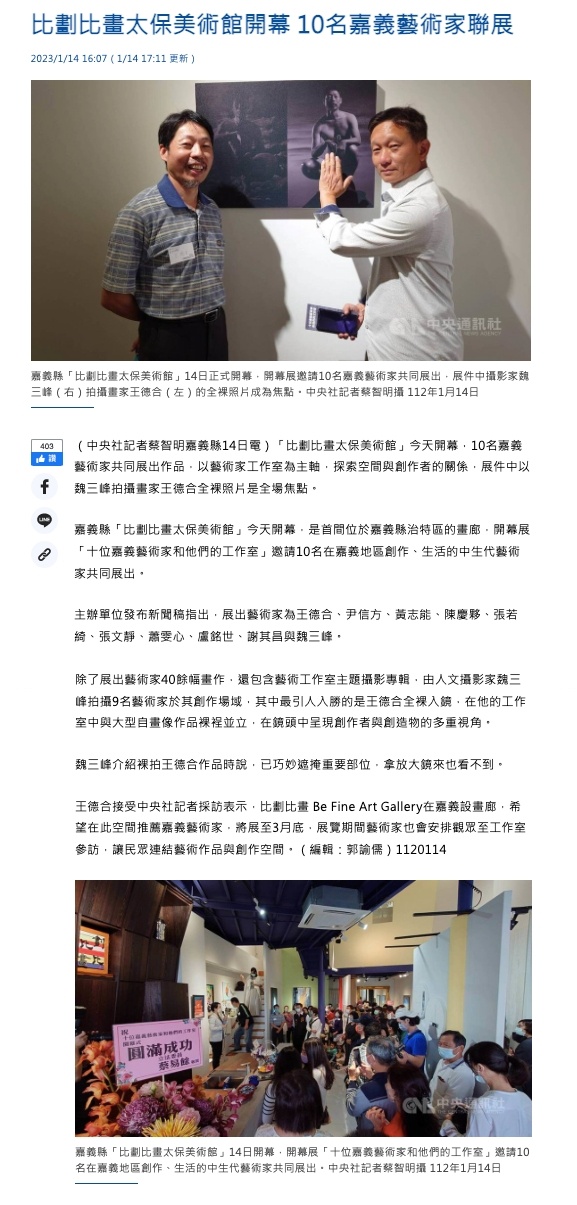
Task: Share the article on Facebook
Action: (45, 488)
